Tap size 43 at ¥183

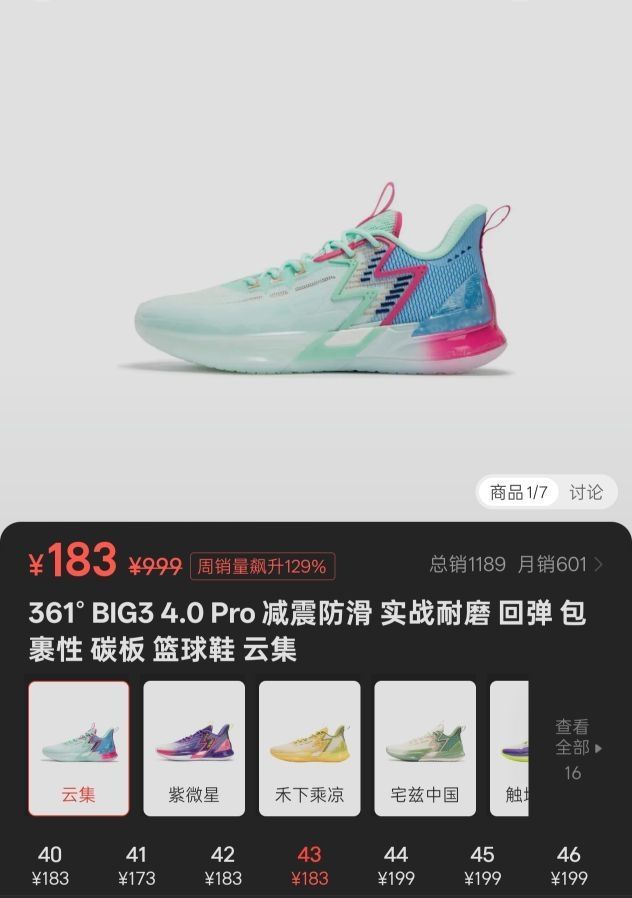[309, 866]
